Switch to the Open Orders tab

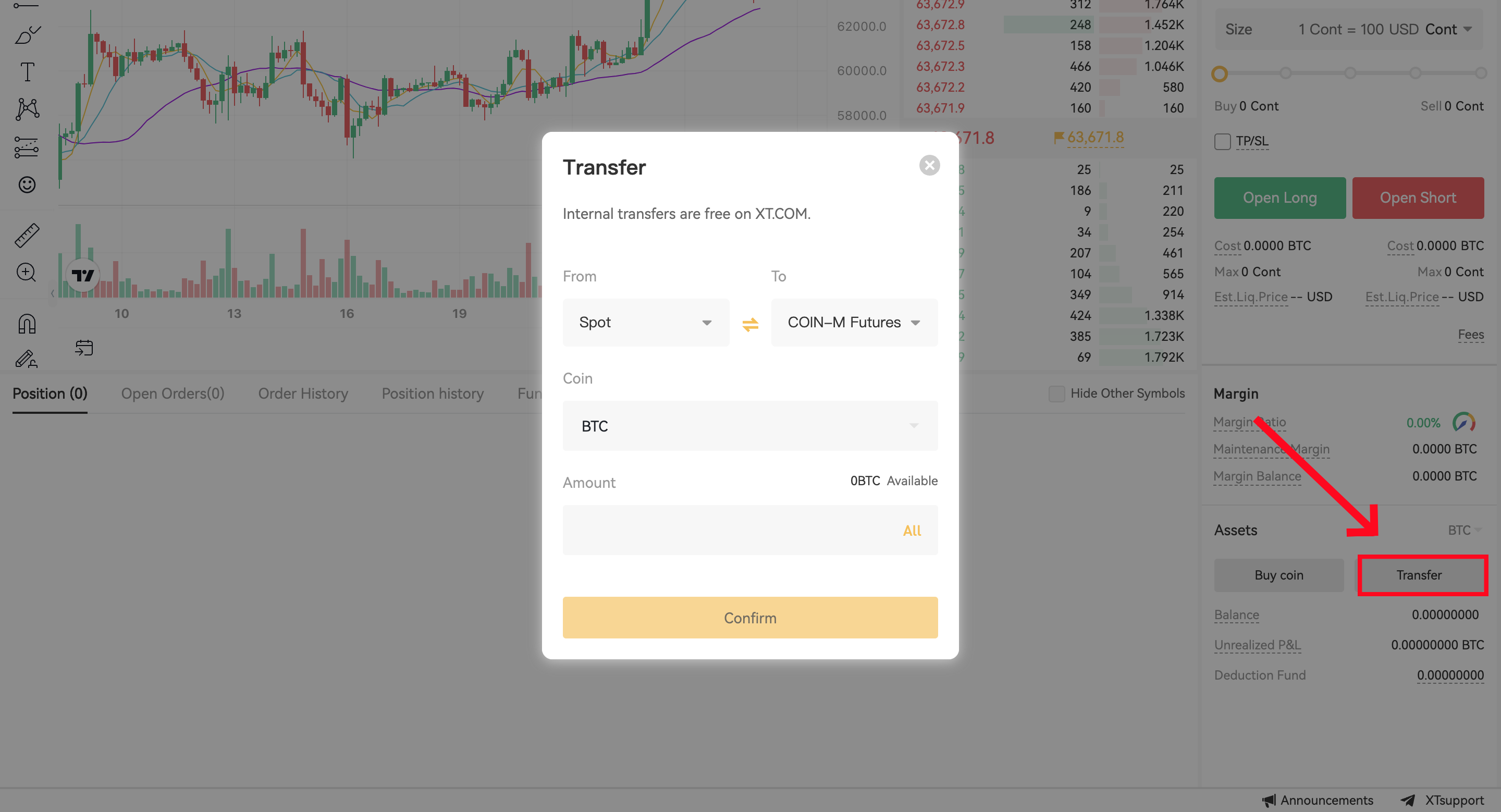pyautogui.click(x=173, y=394)
